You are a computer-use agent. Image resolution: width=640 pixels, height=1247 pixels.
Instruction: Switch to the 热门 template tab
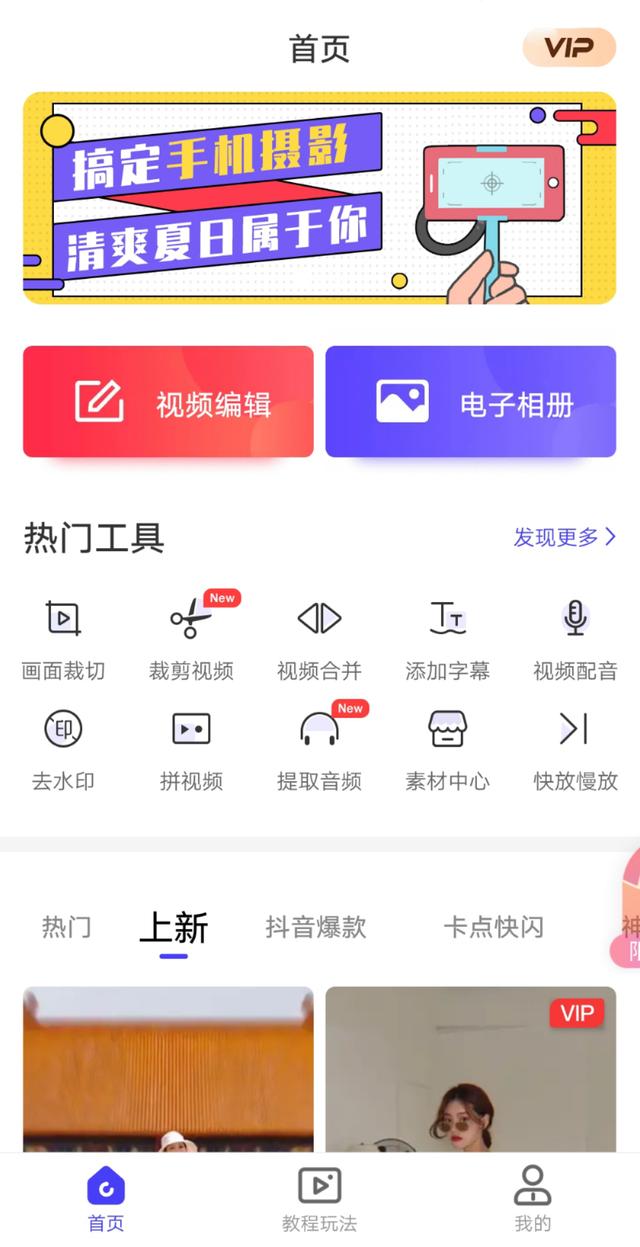(66, 927)
